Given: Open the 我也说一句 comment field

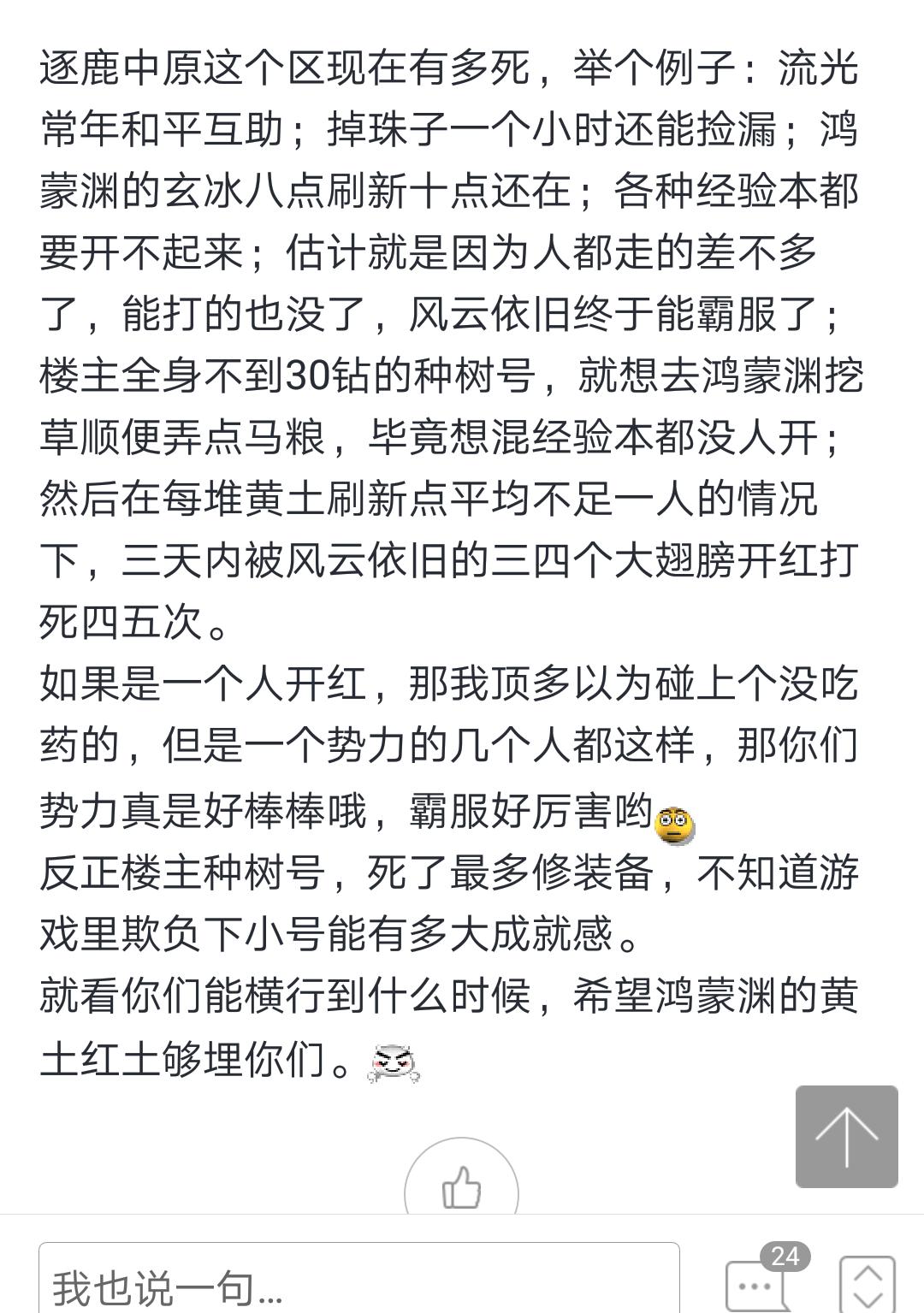Looking at the screenshot, I should click(359, 1283).
